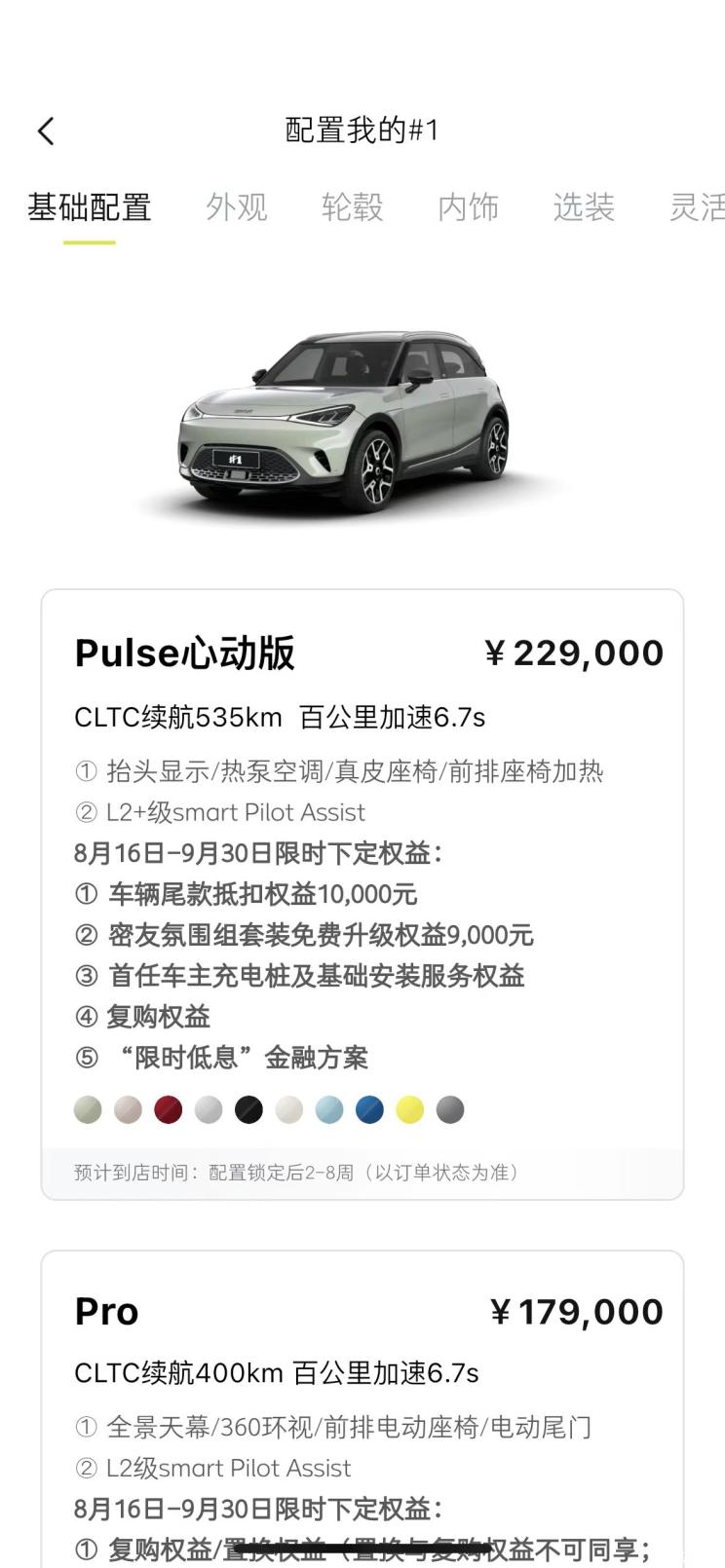Pick the black color swatch

coord(248,1109)
